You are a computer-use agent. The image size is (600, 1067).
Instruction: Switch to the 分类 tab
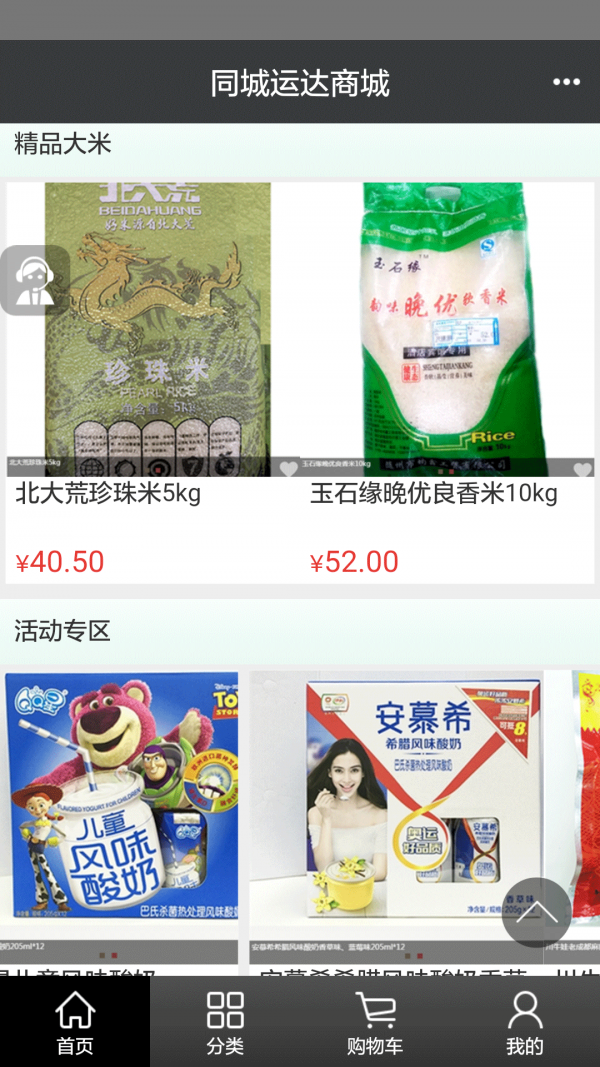[225, 1022]
